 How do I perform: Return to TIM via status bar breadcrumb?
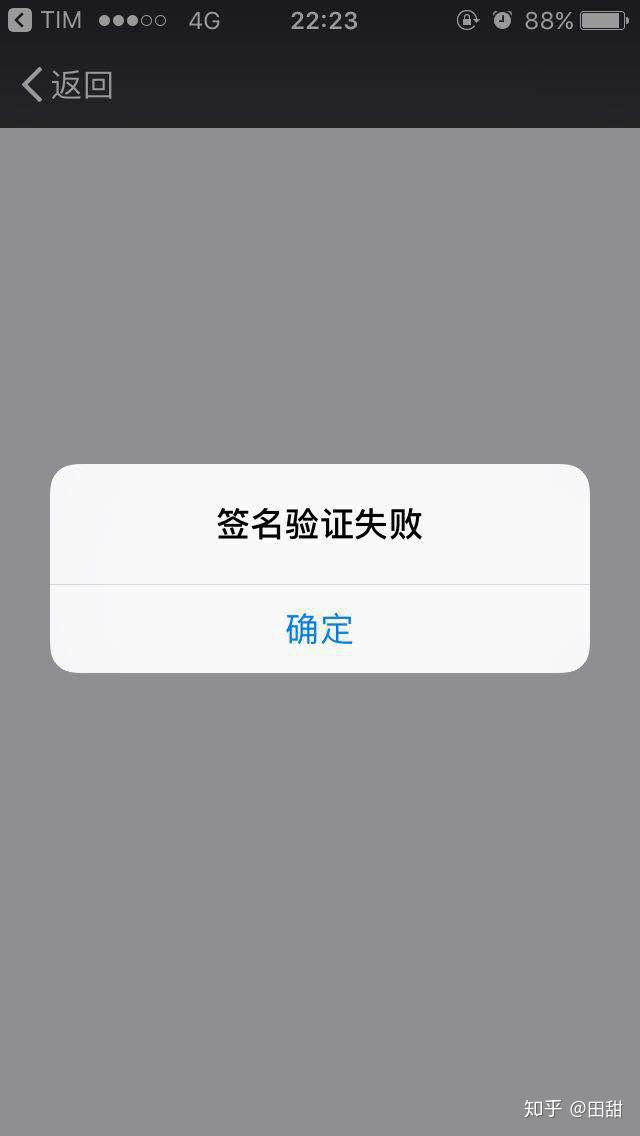pyautogui.click(x=44, y=20)
